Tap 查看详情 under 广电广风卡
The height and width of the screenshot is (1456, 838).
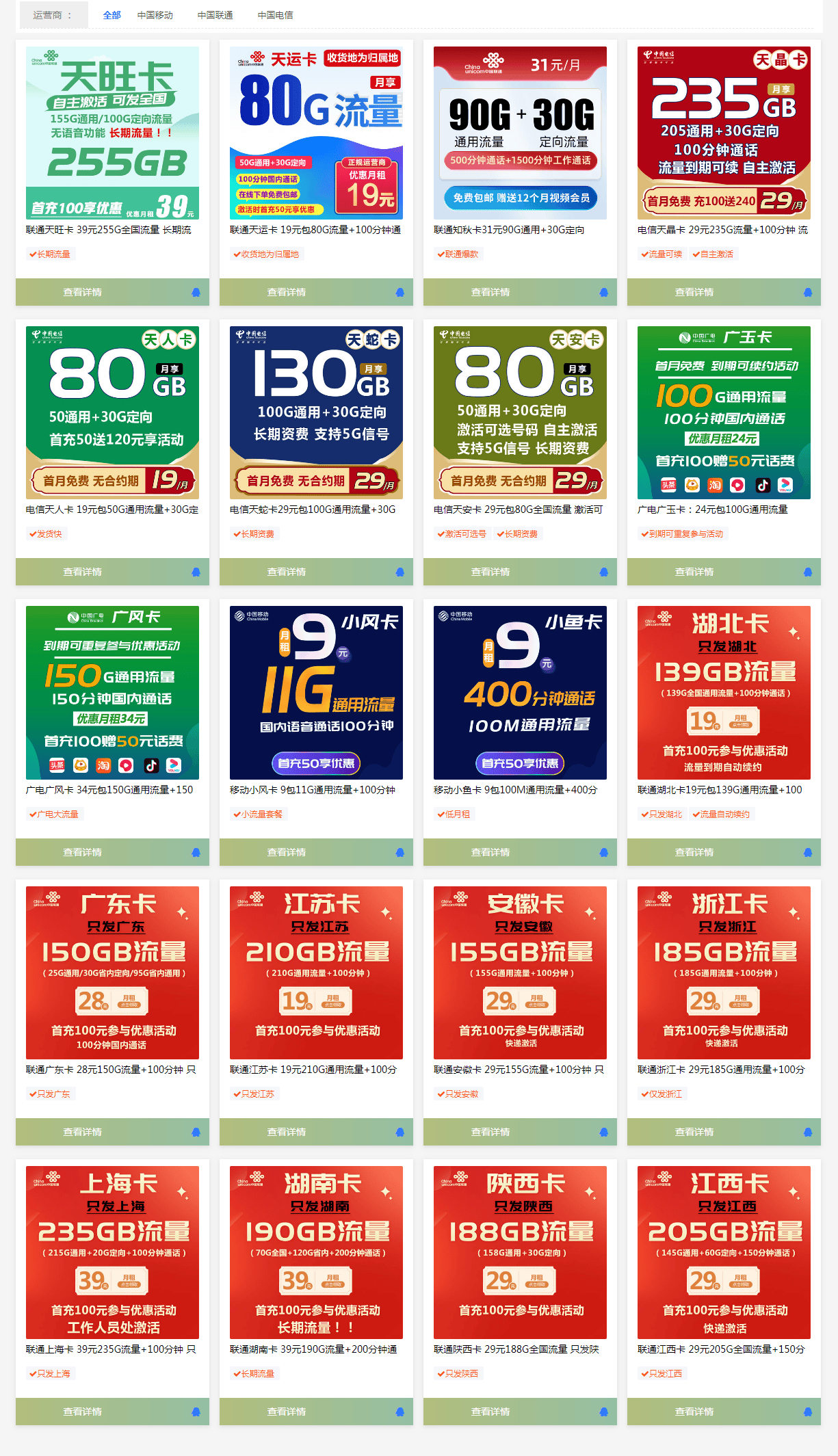tap(83, 852)
